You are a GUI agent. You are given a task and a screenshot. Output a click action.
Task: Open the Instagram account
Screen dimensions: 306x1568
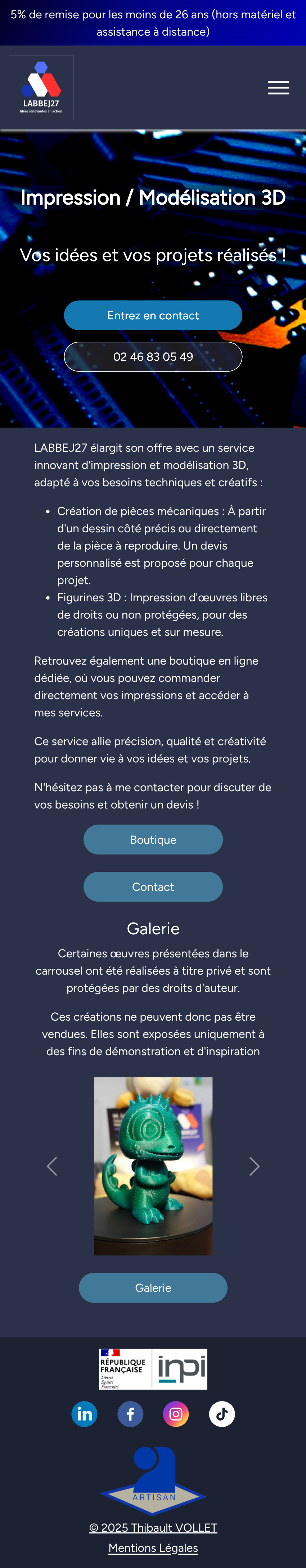pos(176,1413)
